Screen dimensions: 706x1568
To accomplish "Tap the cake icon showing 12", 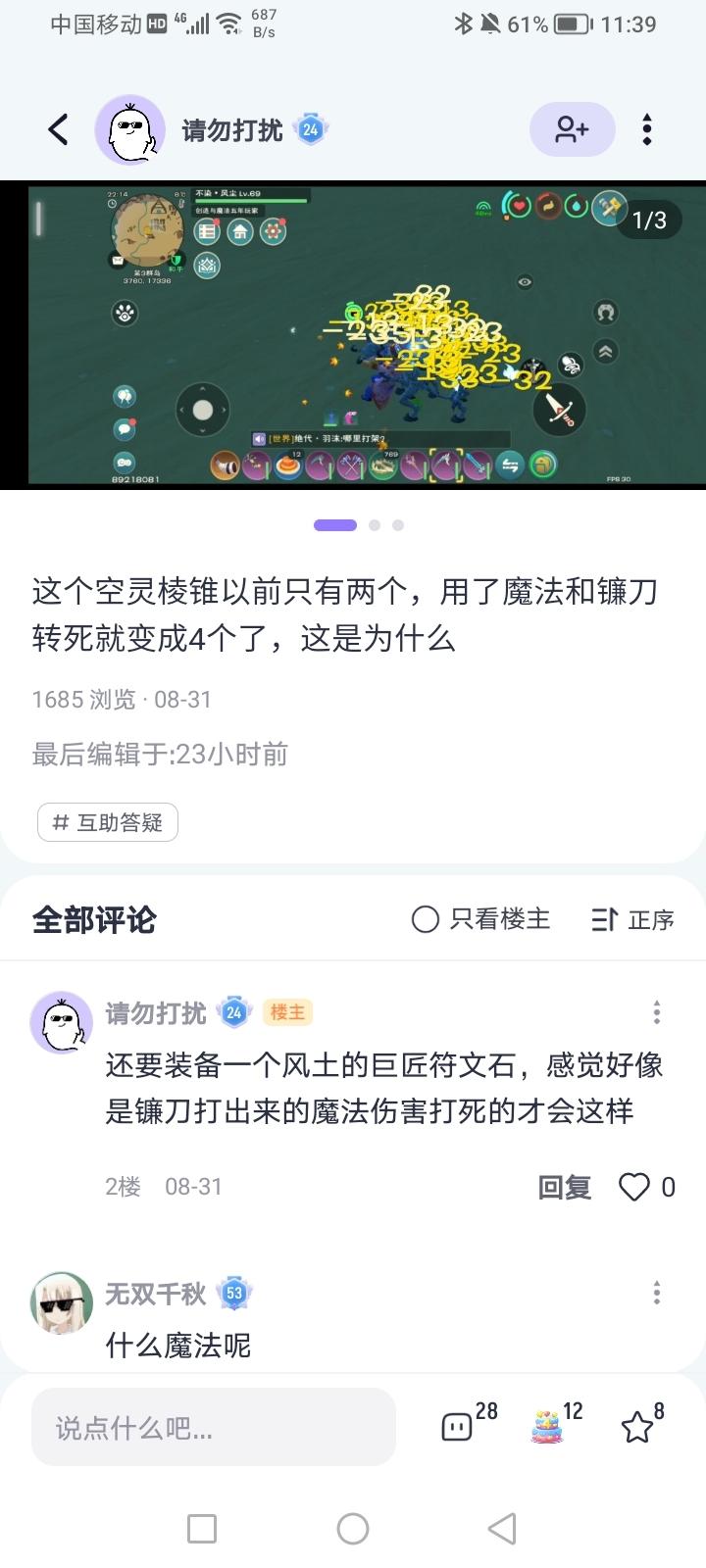I will click(x=547, y=1427).
